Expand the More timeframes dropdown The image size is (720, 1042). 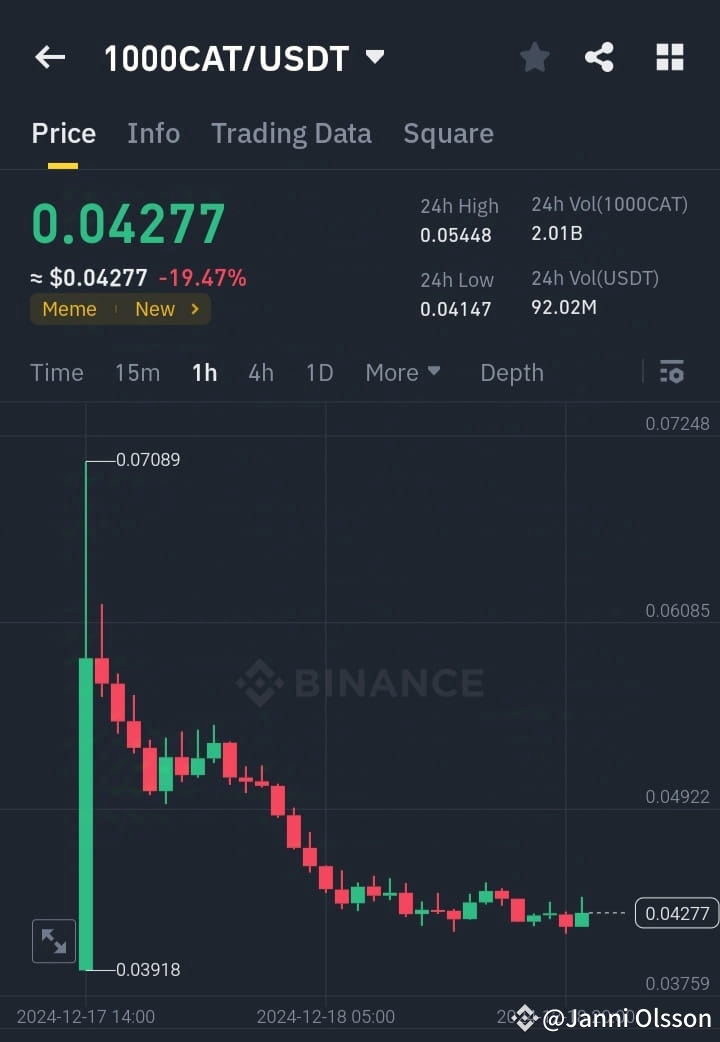coord(402,372)
